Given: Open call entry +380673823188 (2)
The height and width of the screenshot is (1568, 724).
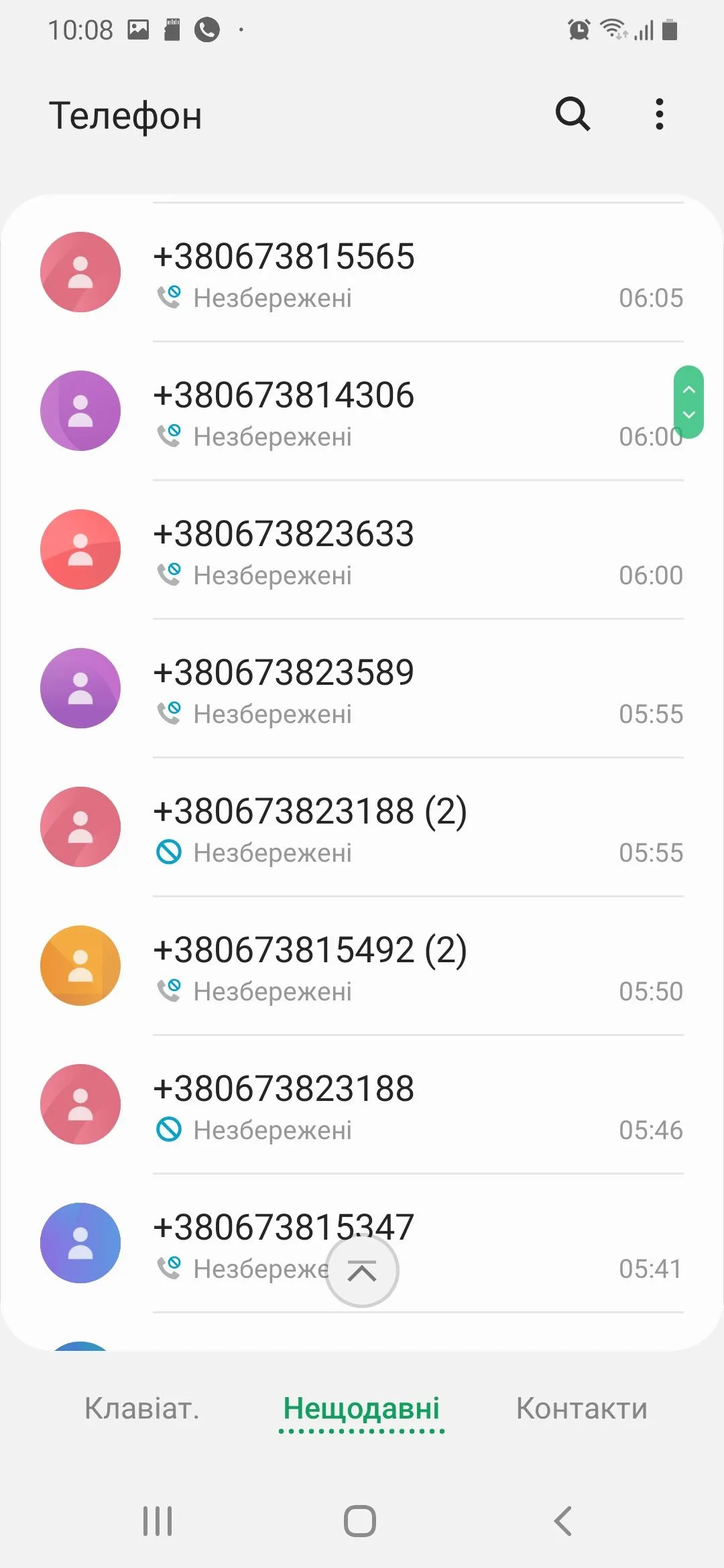Looking at the screenshot, I should pyautogui.click(x=402, y=828).
